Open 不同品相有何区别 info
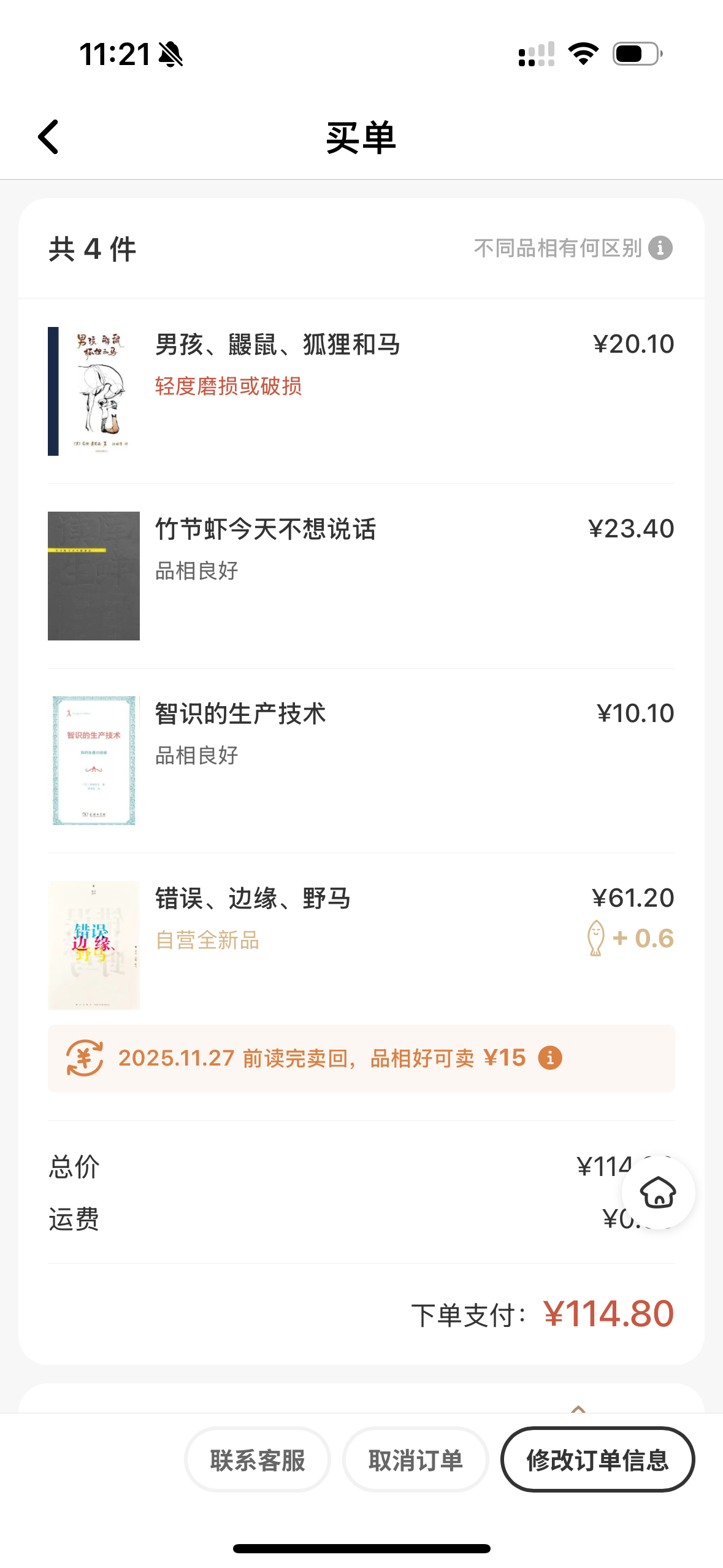The height and width of the screenshot is (1568, 723). [573, 248]
